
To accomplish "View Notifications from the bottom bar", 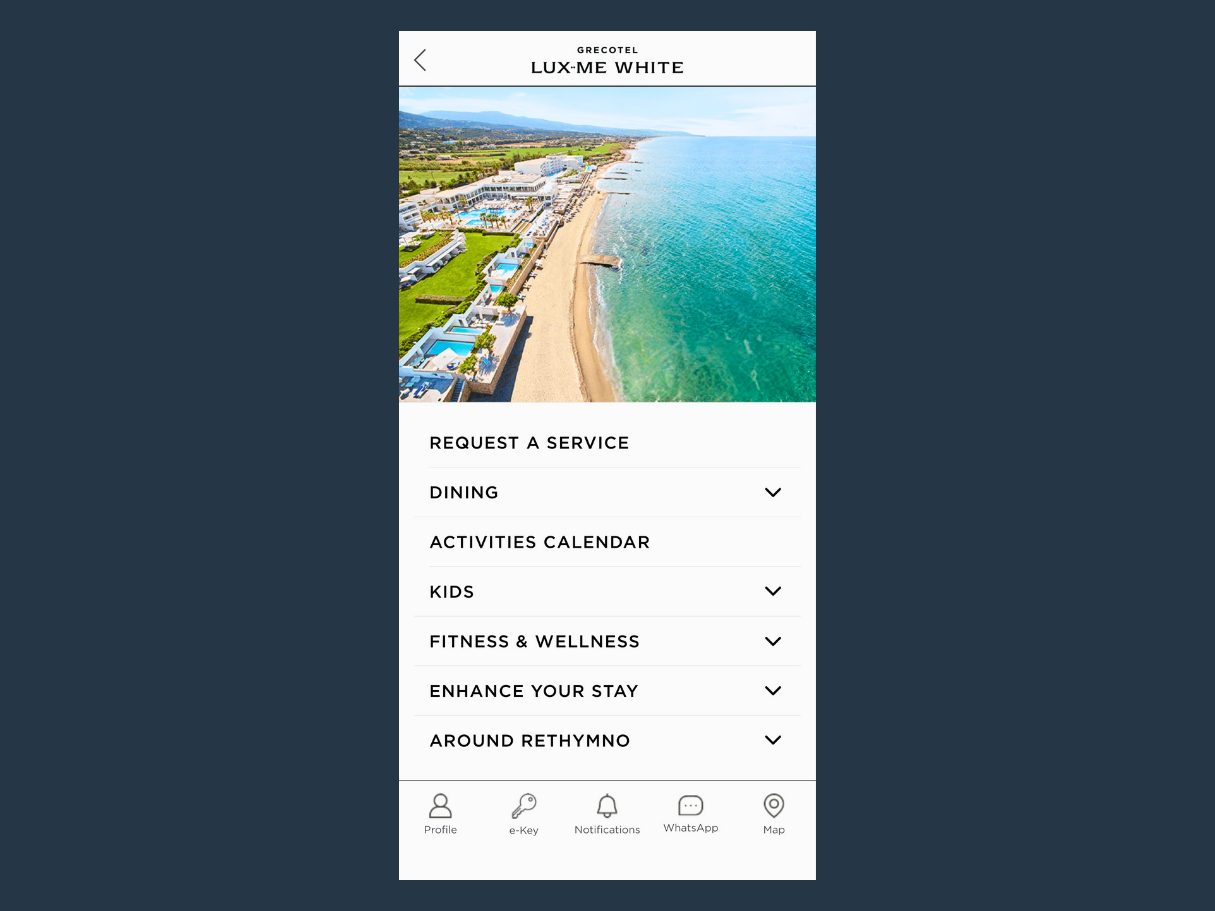I will pos(607,814).
